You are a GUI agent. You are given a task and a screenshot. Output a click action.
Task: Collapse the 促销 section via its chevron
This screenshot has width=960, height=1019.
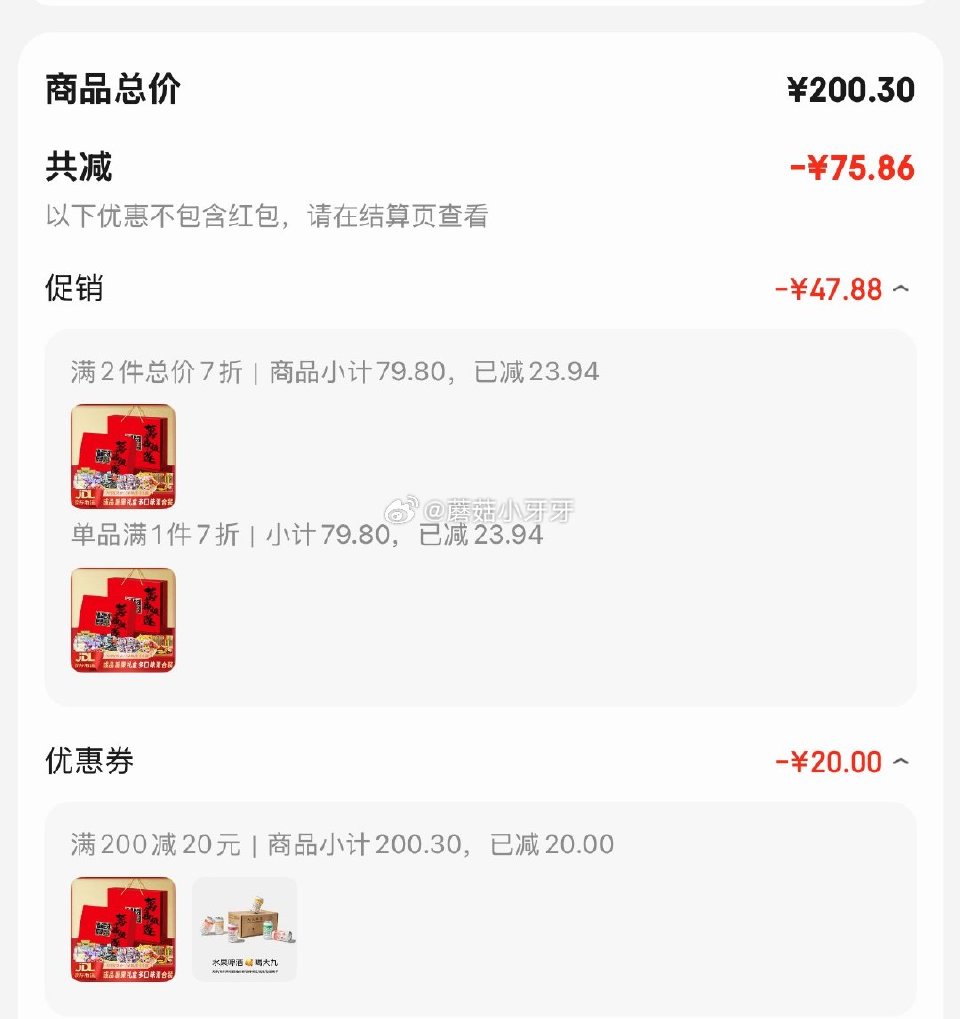(x=903, y=289)
